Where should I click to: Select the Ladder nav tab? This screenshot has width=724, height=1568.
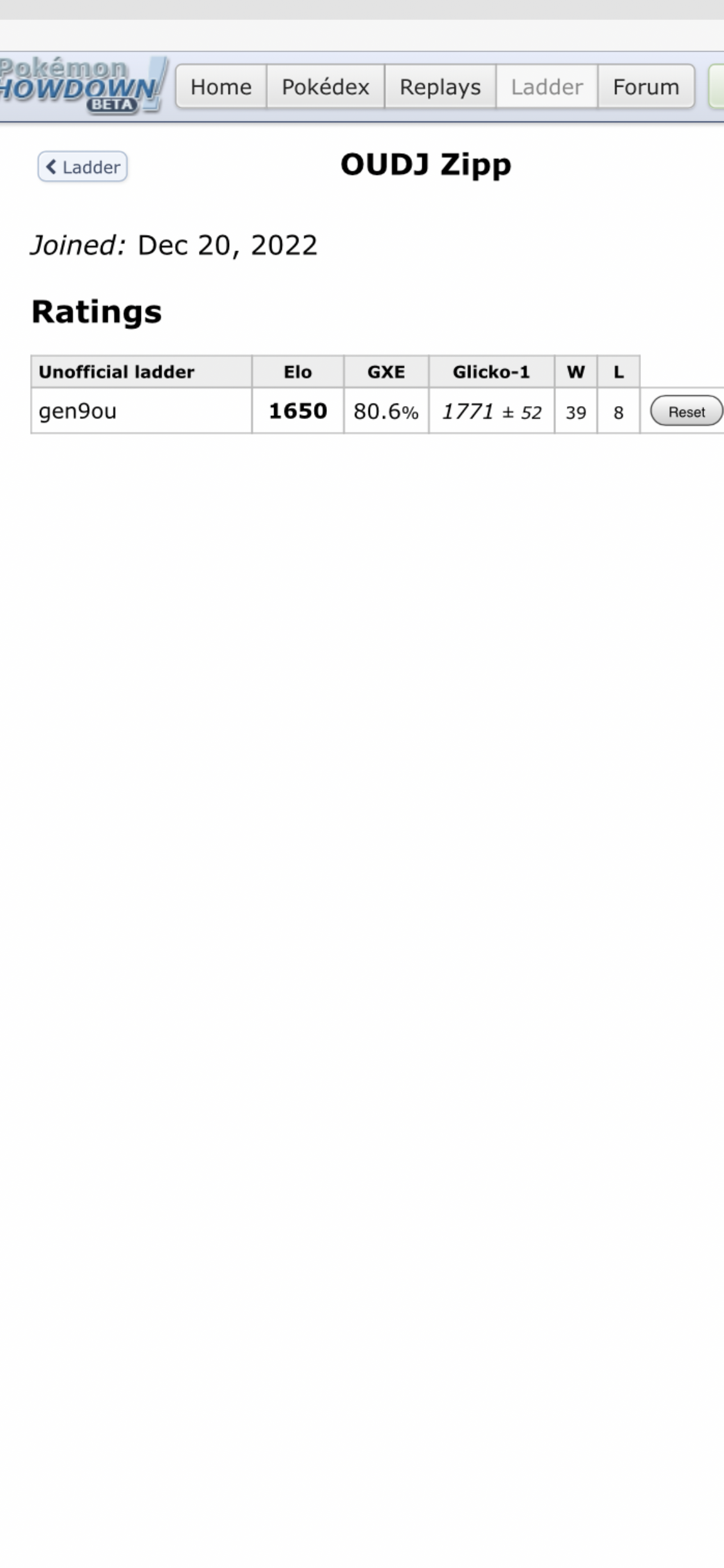(x=546, y=87)
